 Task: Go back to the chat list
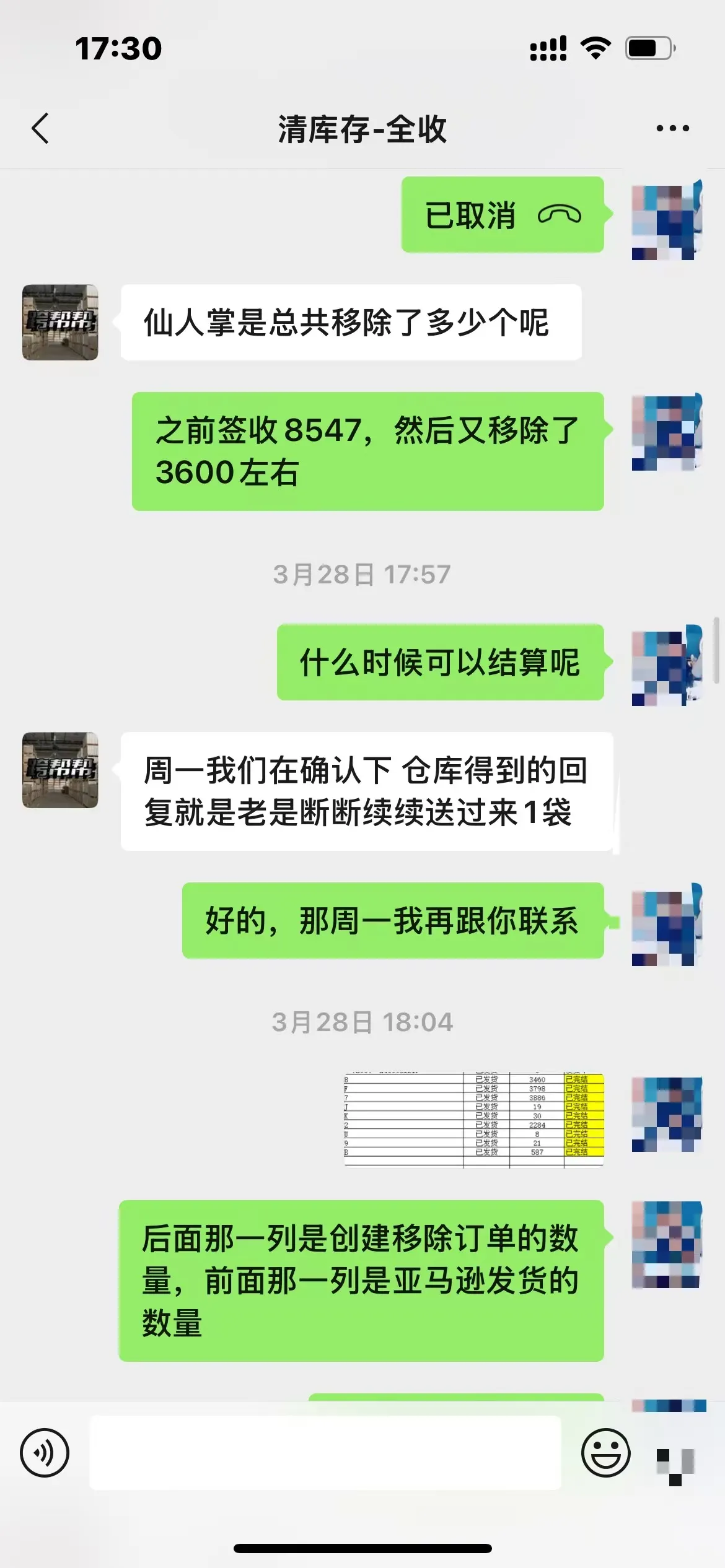click(41, 129)
